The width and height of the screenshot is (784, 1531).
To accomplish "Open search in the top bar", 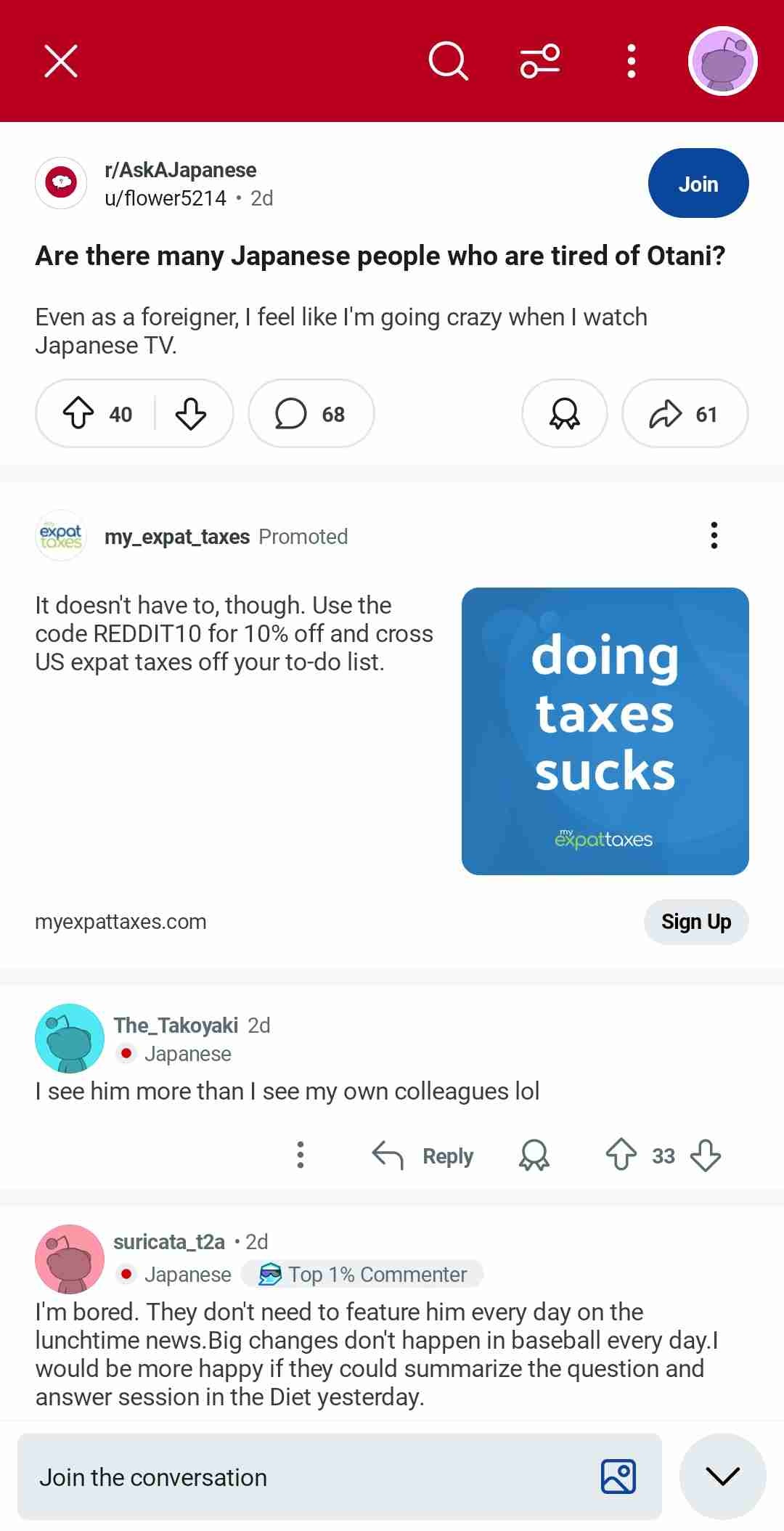I will coord(448,61).
